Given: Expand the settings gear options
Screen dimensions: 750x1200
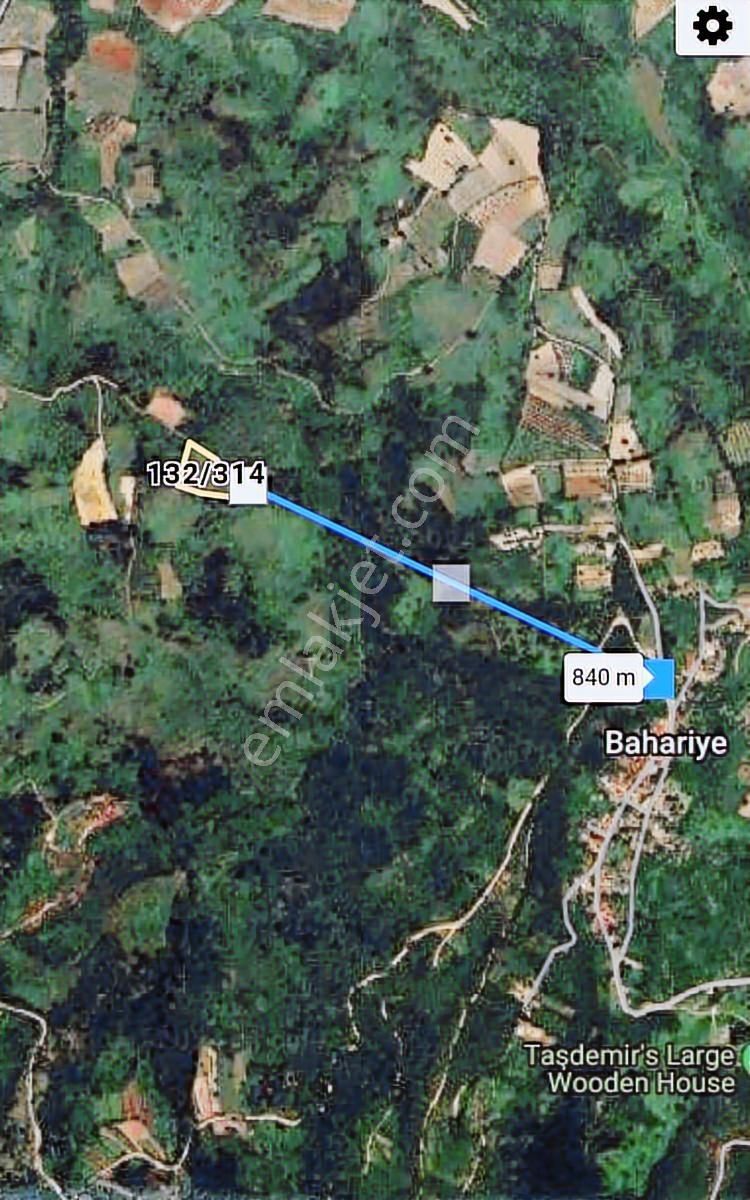Looking at the screenshot, I should point(713,24).
